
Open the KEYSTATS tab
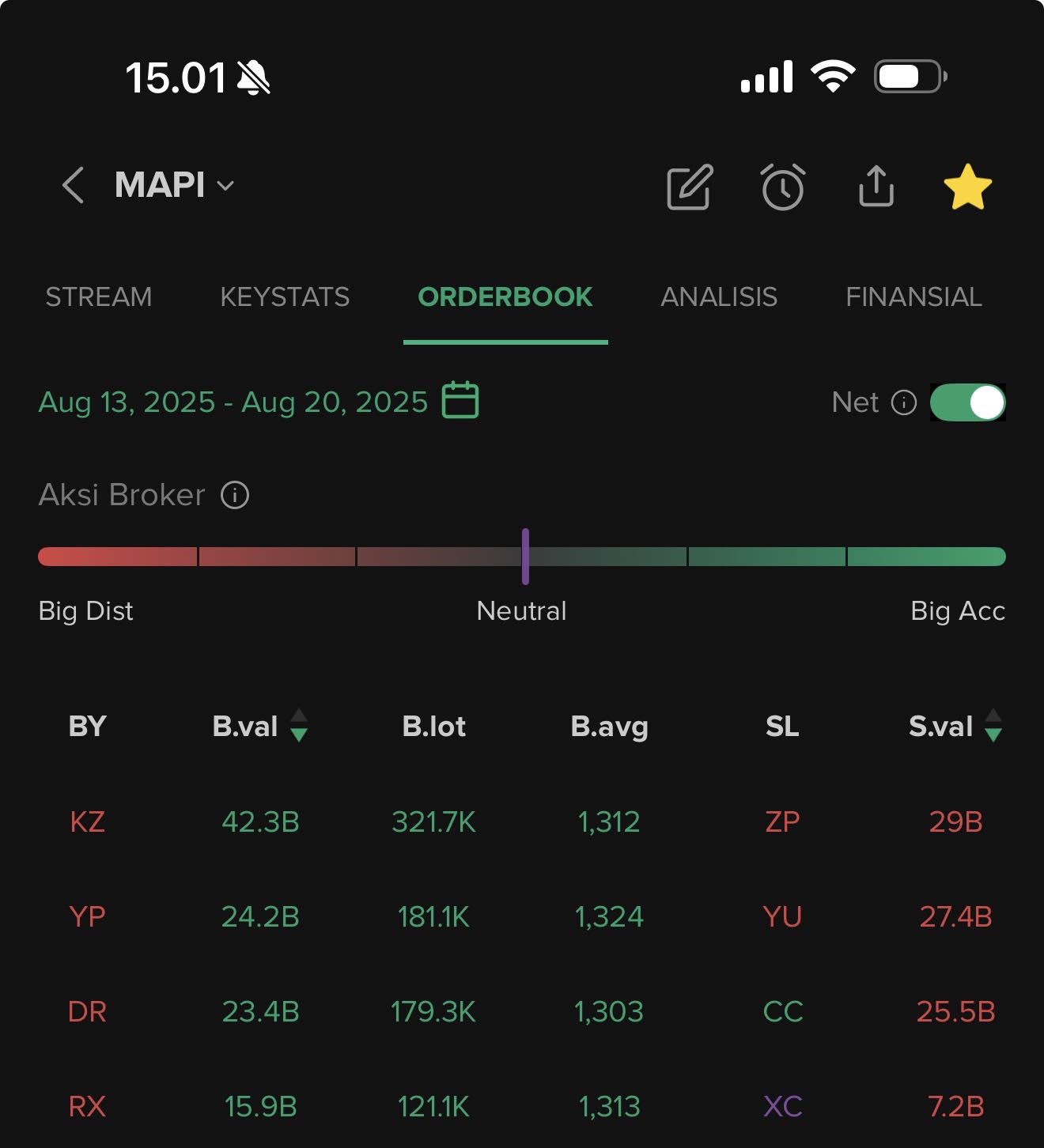tap(285, 297)
